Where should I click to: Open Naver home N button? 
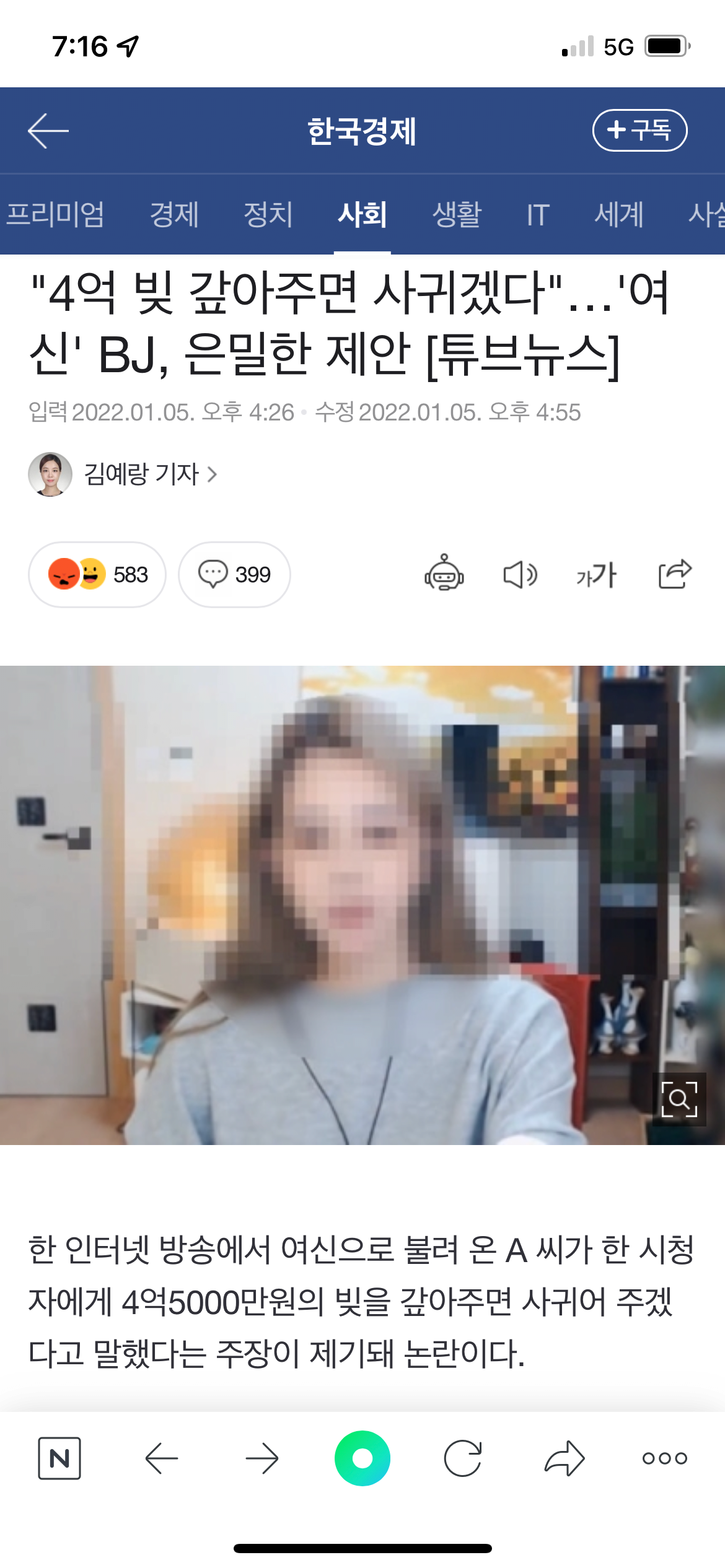tap(59, 1458)
